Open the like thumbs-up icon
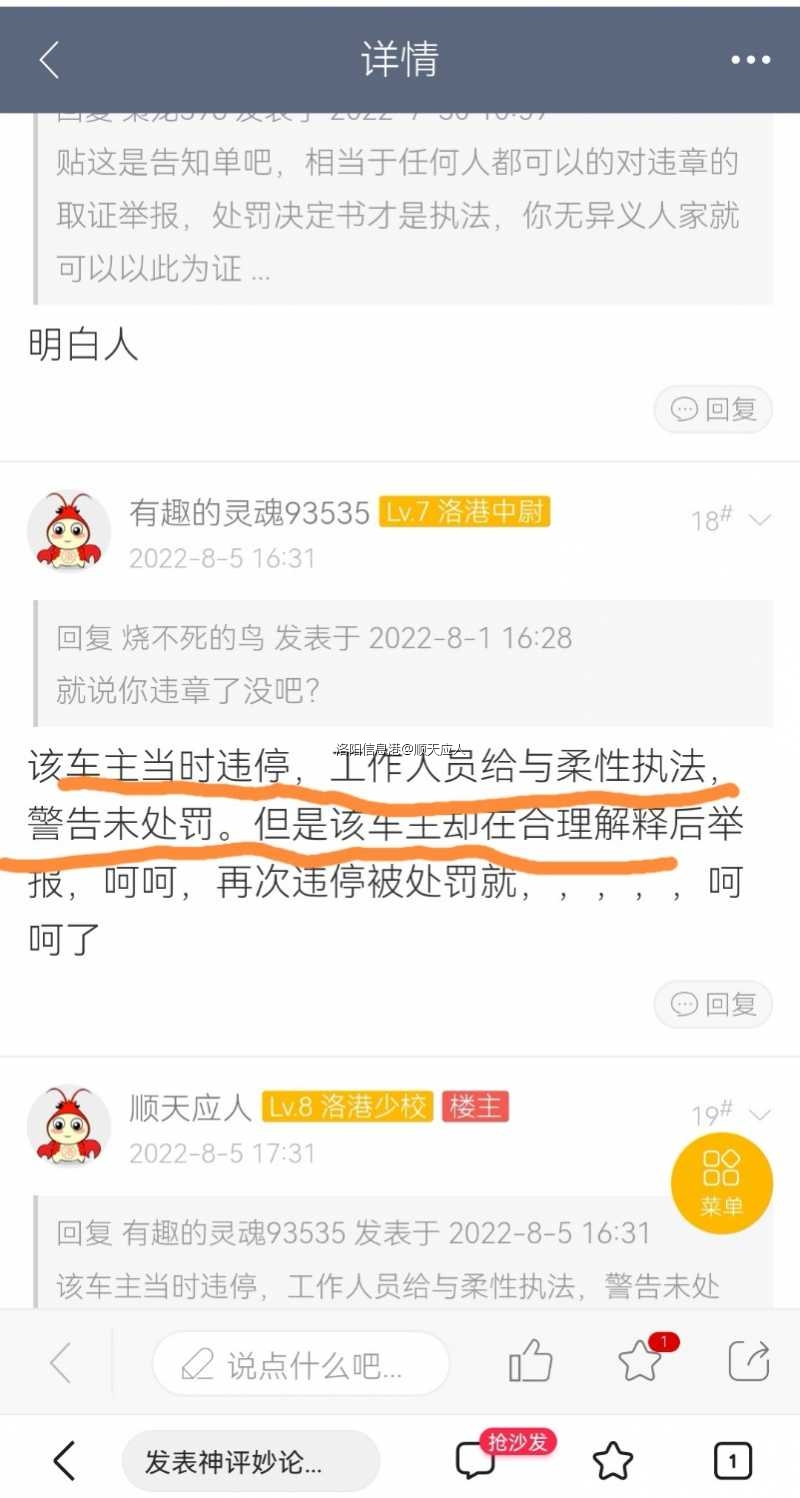The height and width of the screenshot is (1498, 800). coord(530,1361)
